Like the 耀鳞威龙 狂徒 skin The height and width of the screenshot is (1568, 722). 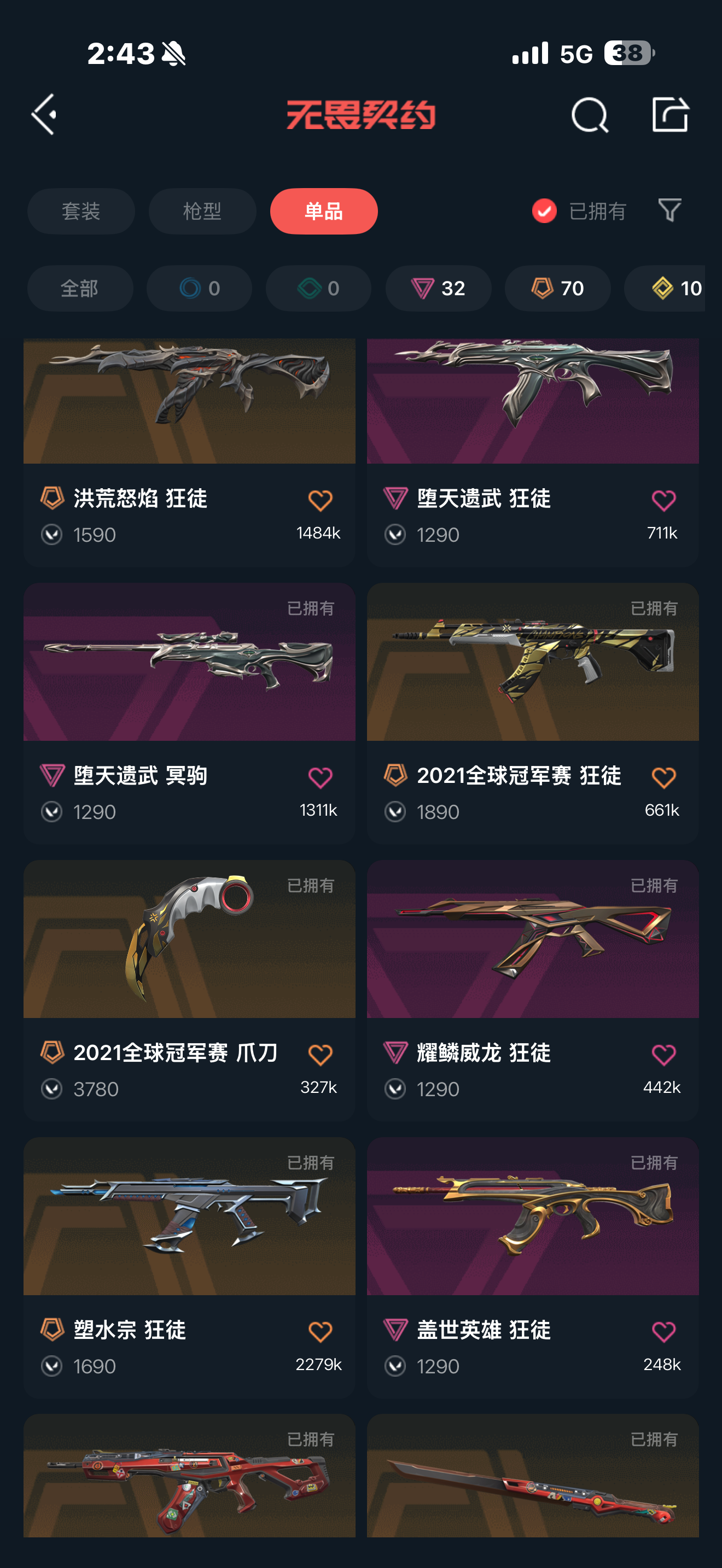point(663,1054)
